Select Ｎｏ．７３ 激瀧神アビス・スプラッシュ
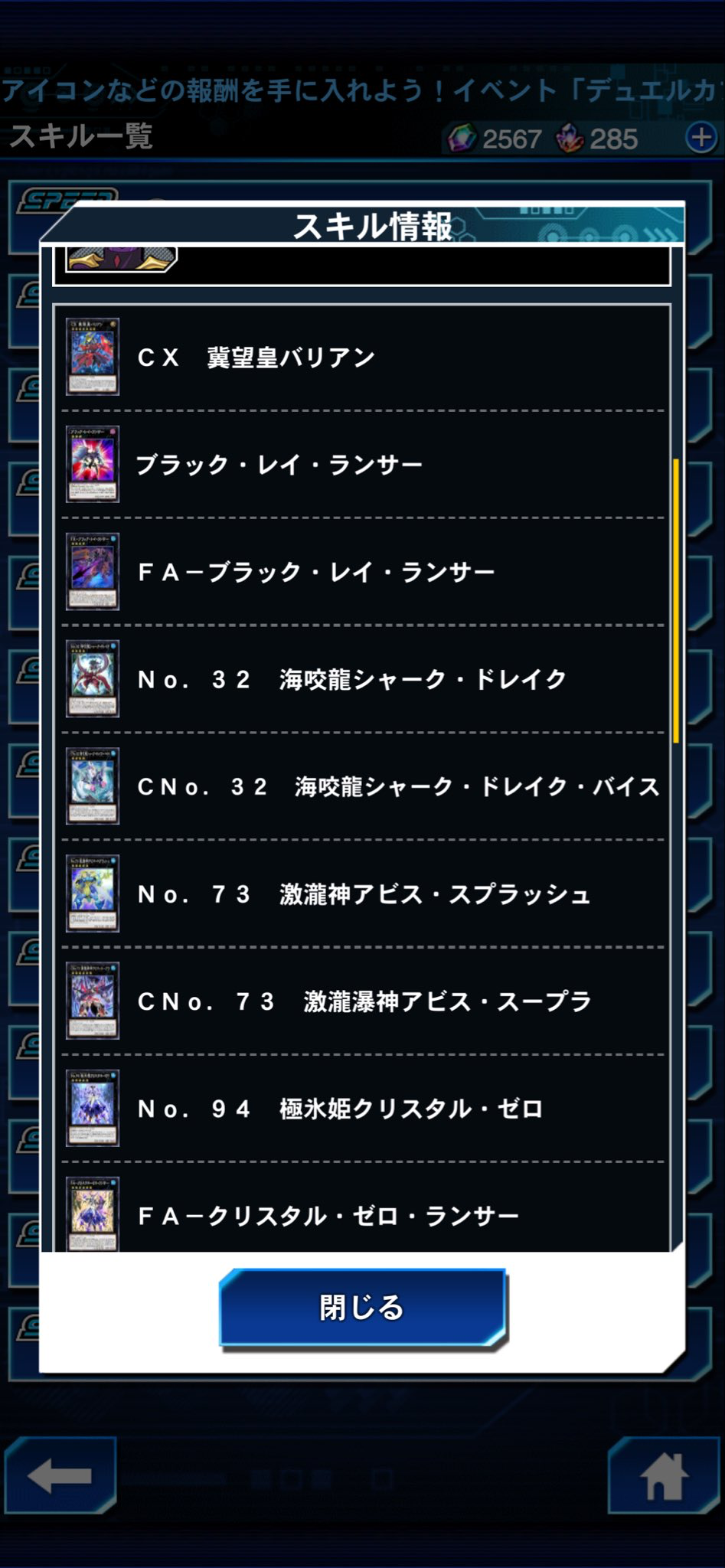 click(x=362, y=893)
